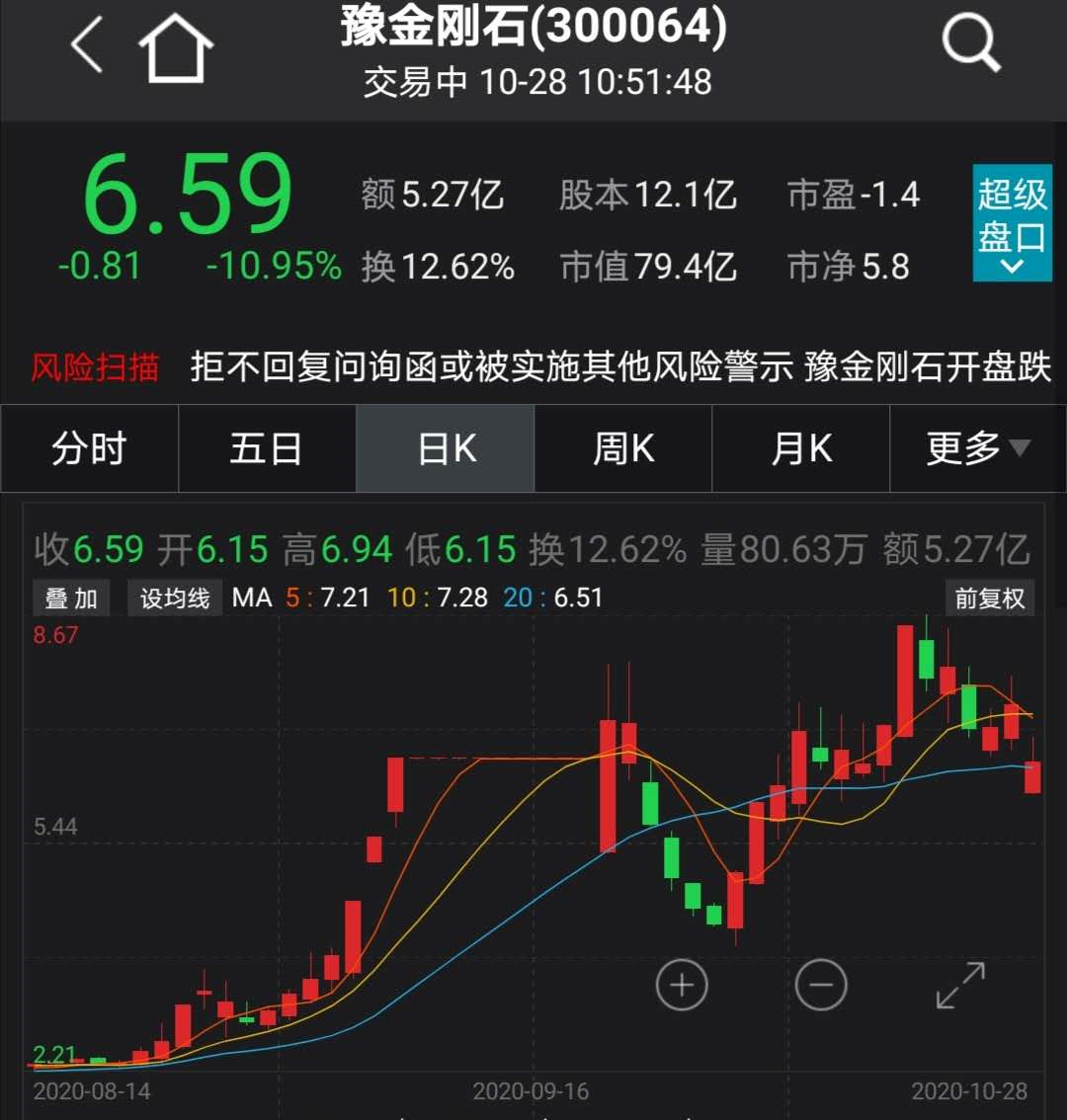Change the 前复权 adjustment mode
The width and height of the screenshot is (1067, 1120).
click(x=989, y=598)
